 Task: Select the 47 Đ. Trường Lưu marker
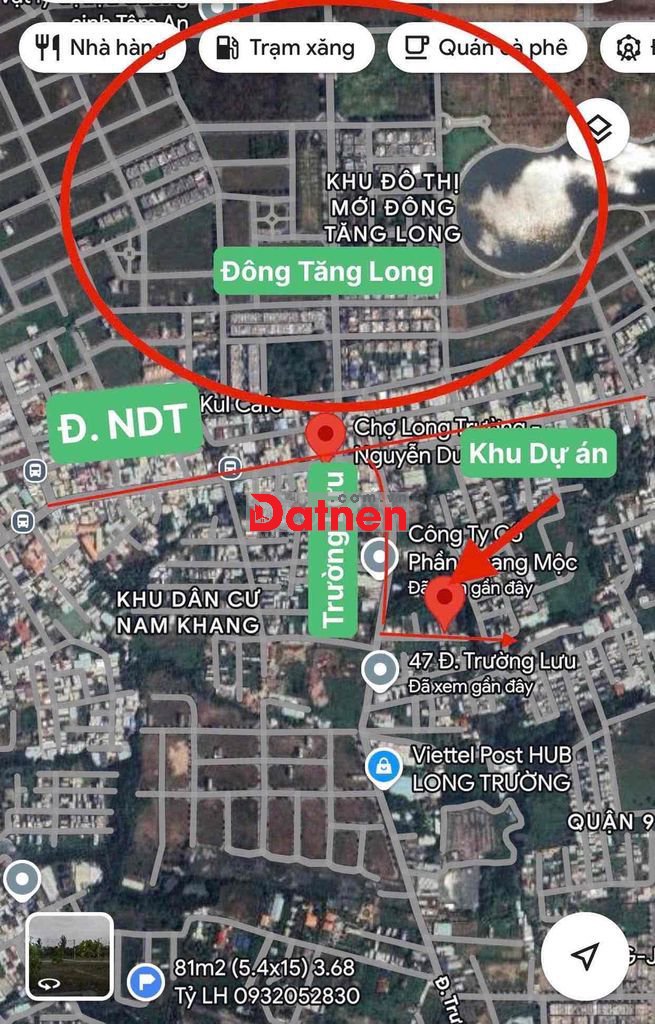(x=379, y=671)
